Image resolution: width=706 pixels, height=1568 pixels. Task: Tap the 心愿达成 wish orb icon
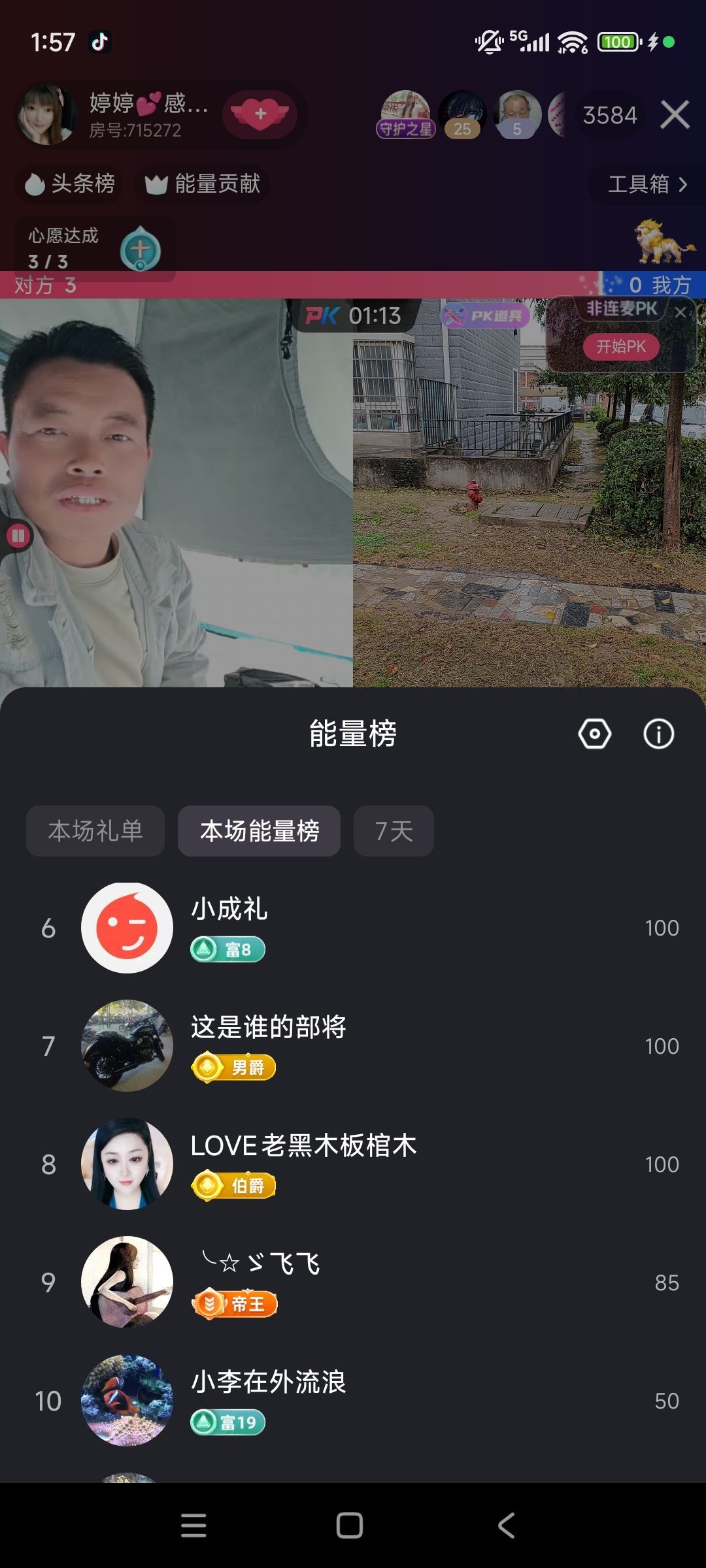141,247
